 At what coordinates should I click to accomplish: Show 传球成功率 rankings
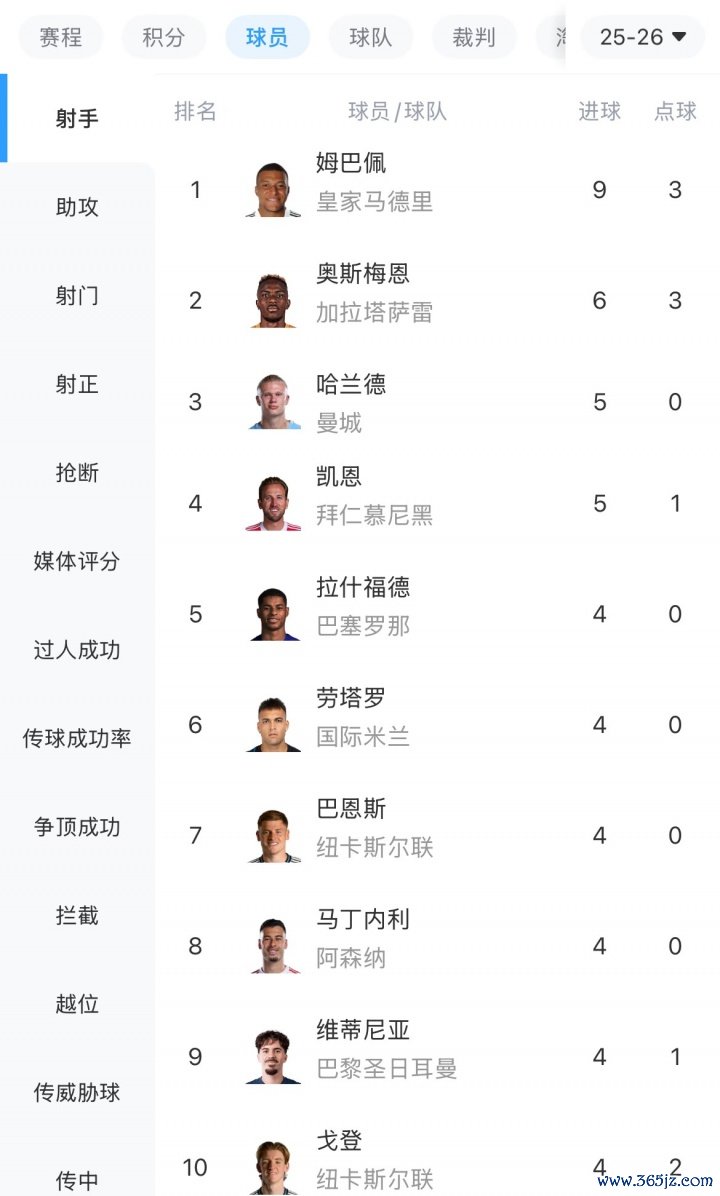point(77,739)
